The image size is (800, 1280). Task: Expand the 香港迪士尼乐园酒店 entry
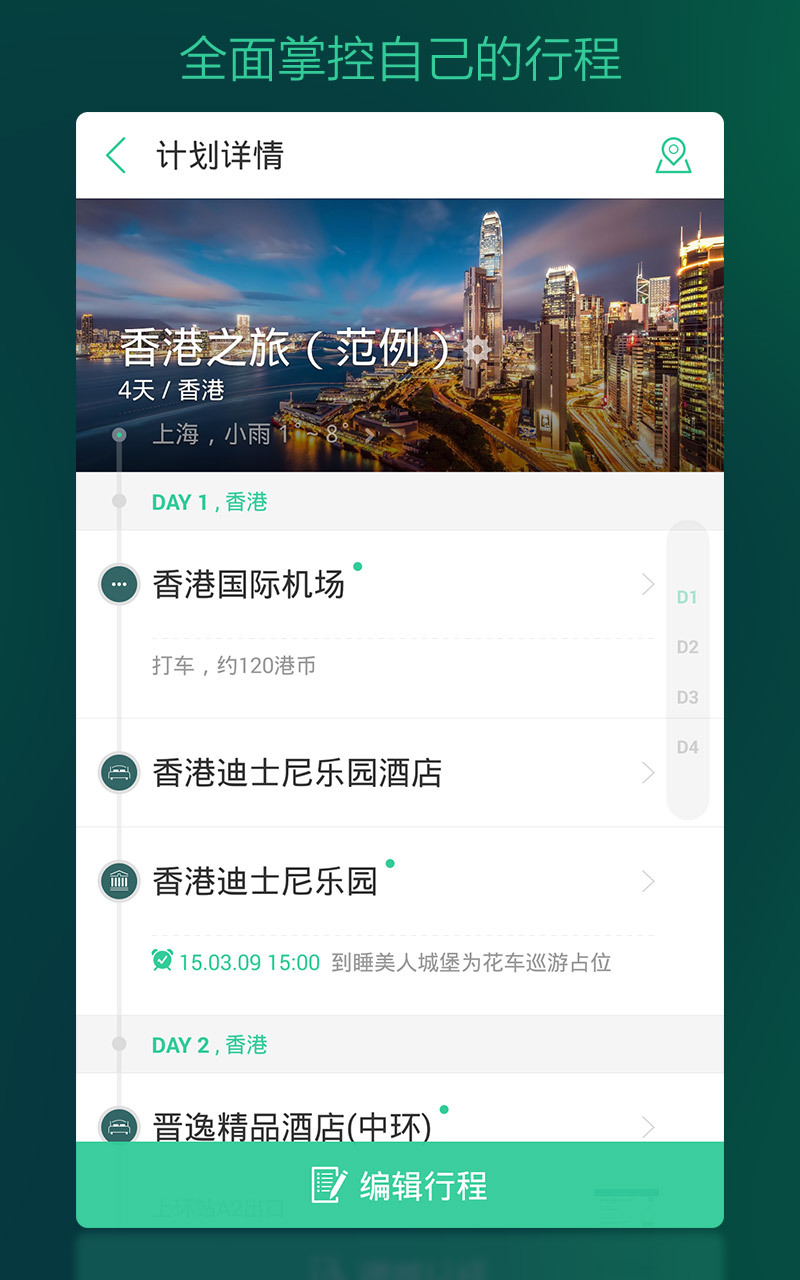point(648,773)
